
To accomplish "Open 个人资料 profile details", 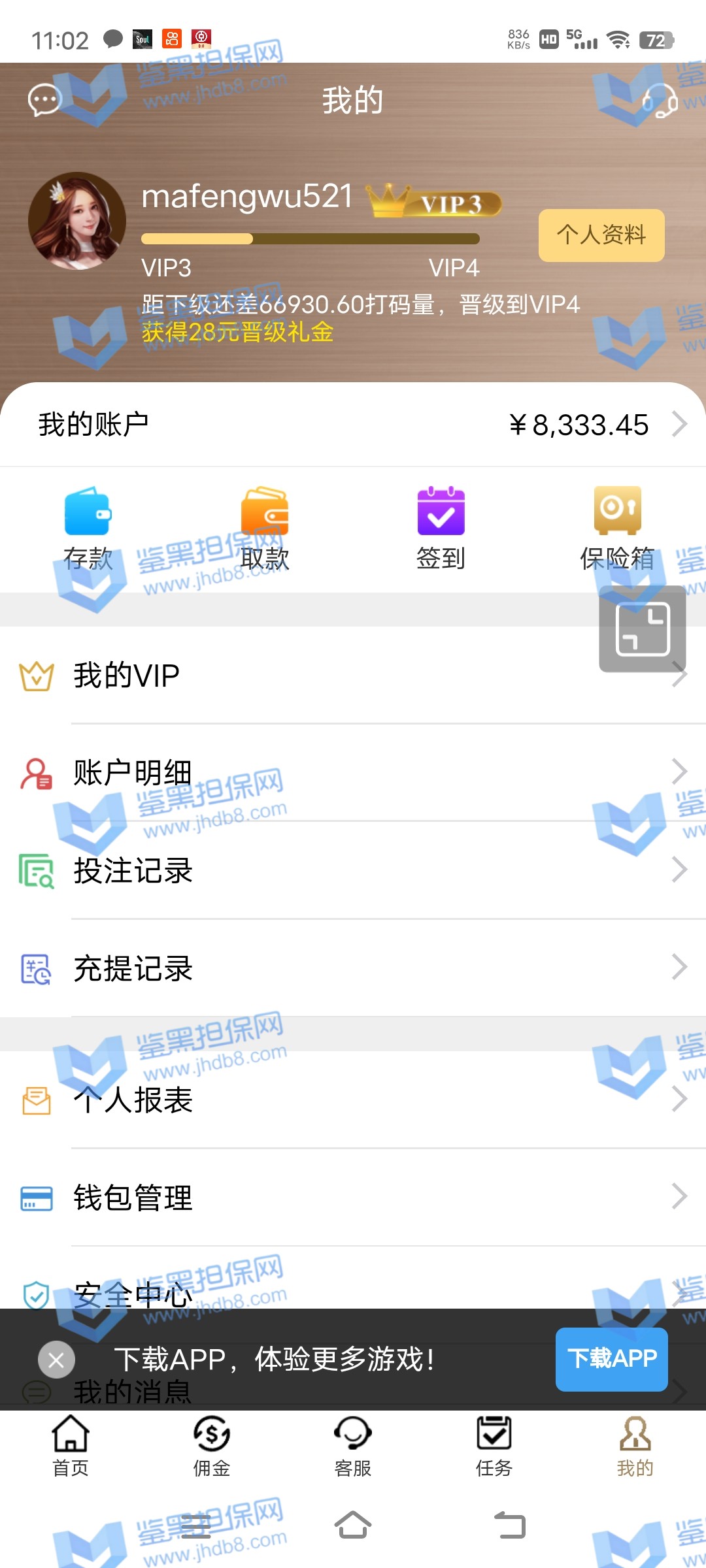I will tap(601, 235).
